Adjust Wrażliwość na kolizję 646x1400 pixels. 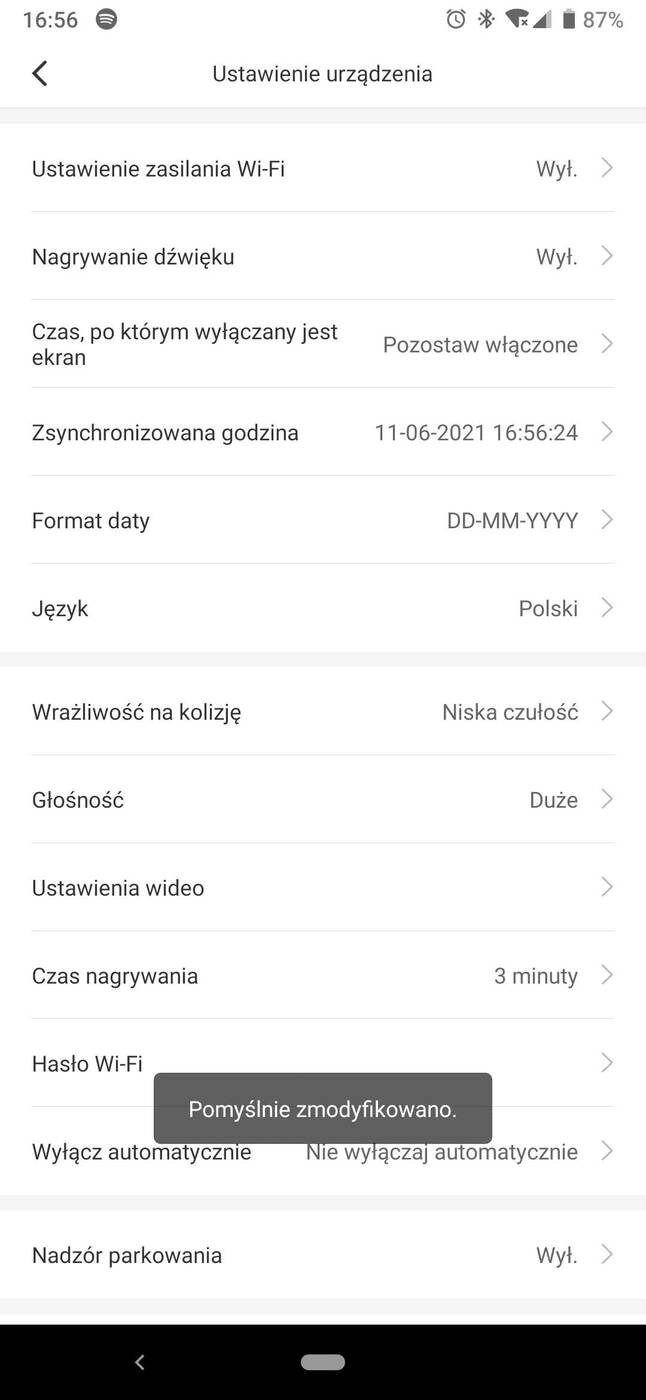tap(322, 712)
